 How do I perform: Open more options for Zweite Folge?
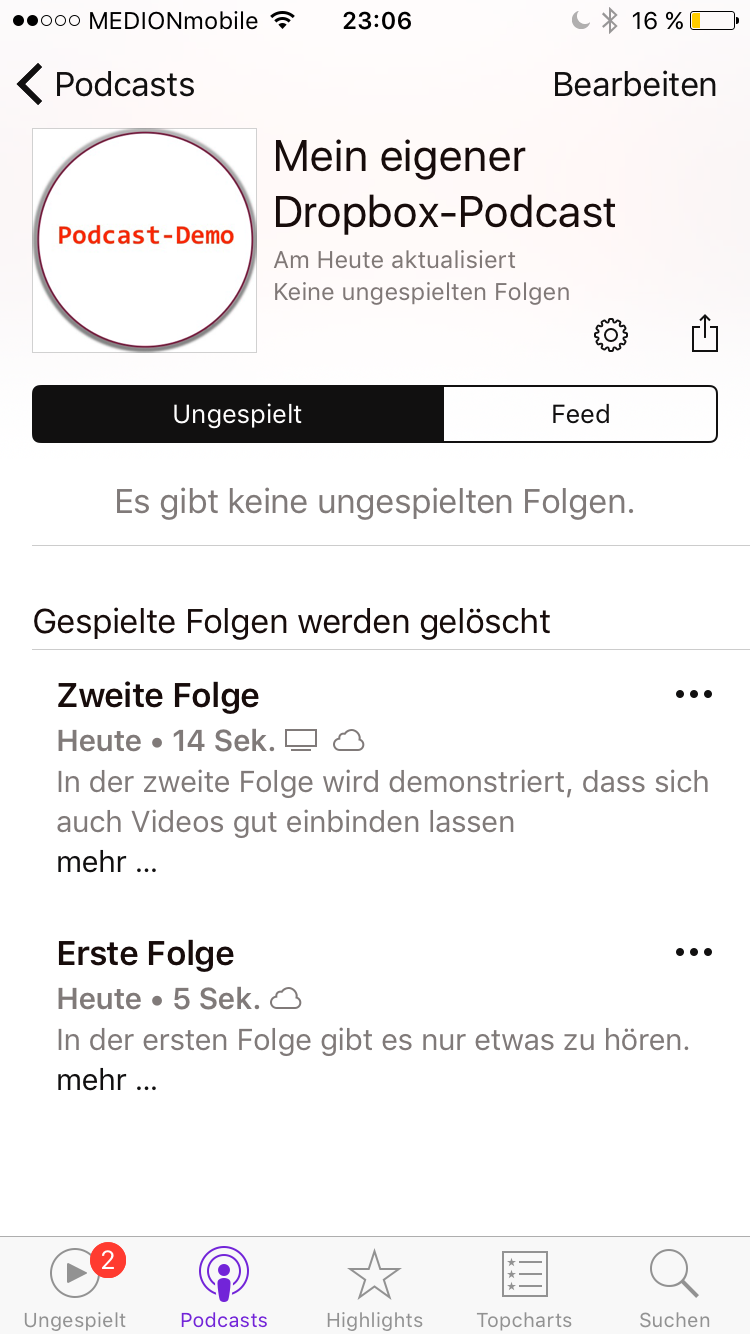[694, 694]
